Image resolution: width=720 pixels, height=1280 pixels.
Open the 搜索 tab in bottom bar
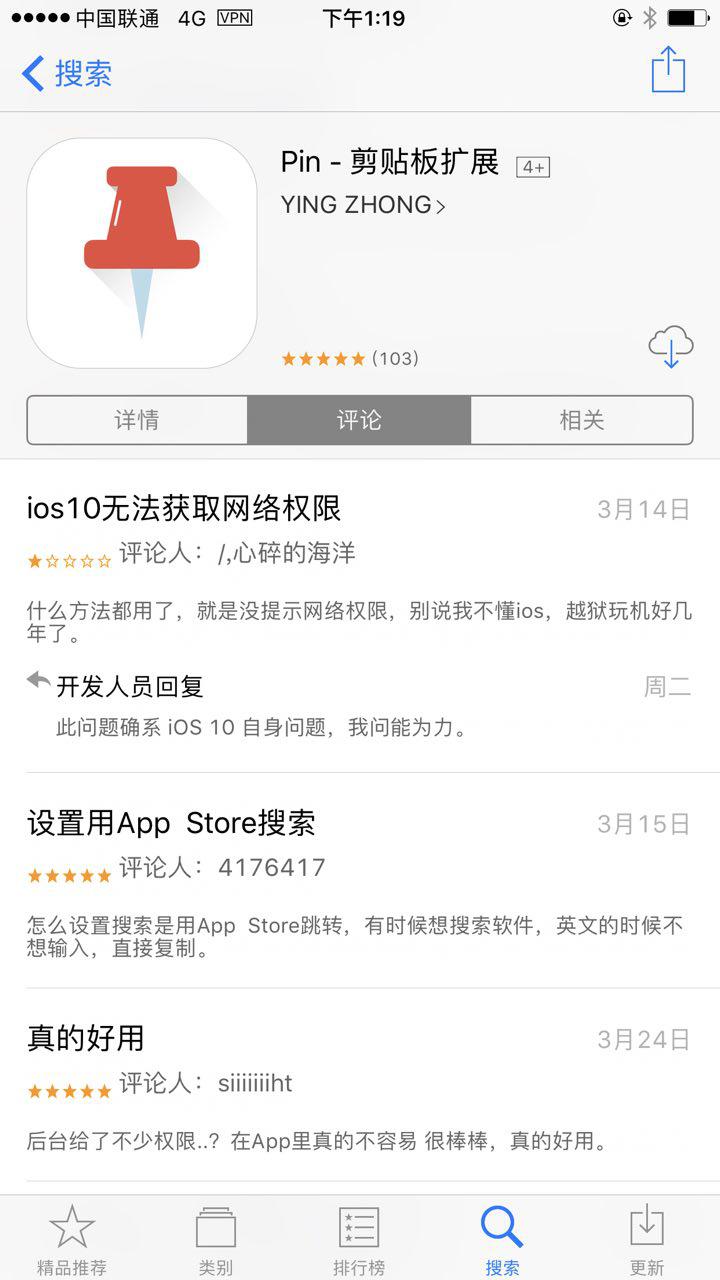click(503, 1240)
